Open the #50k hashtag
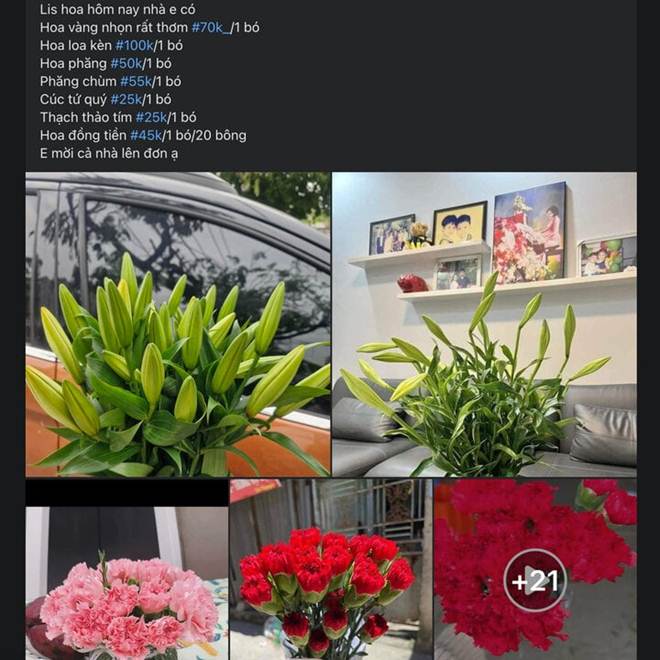Image resolution: width=660 pixels, height=660 pixels. 126,63
